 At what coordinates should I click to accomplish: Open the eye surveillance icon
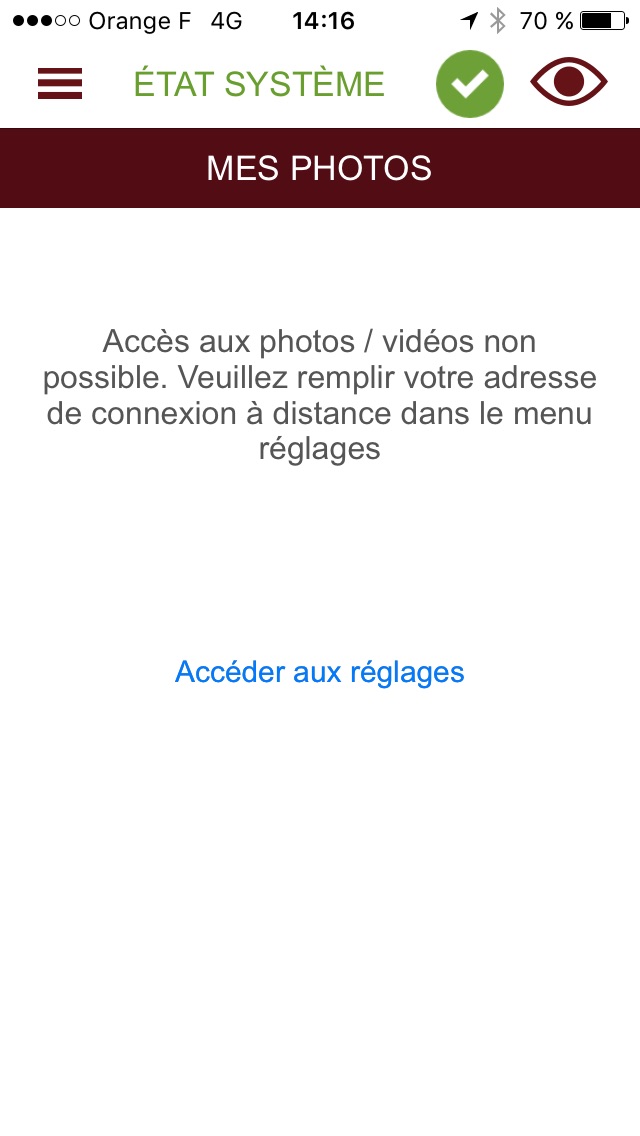click(x=569, y=82)
